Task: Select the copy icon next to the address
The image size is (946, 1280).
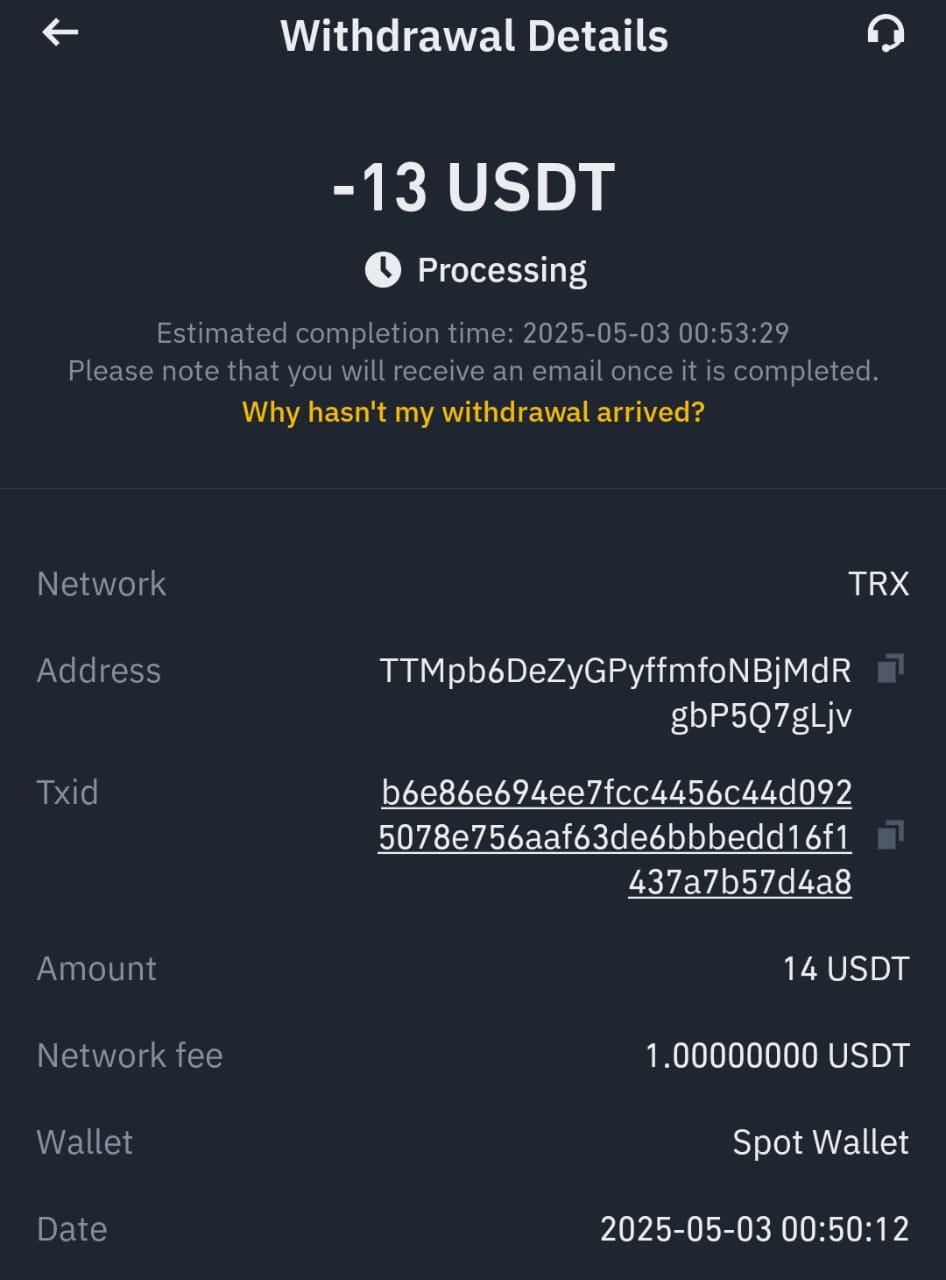Action: tap(890, 669)
